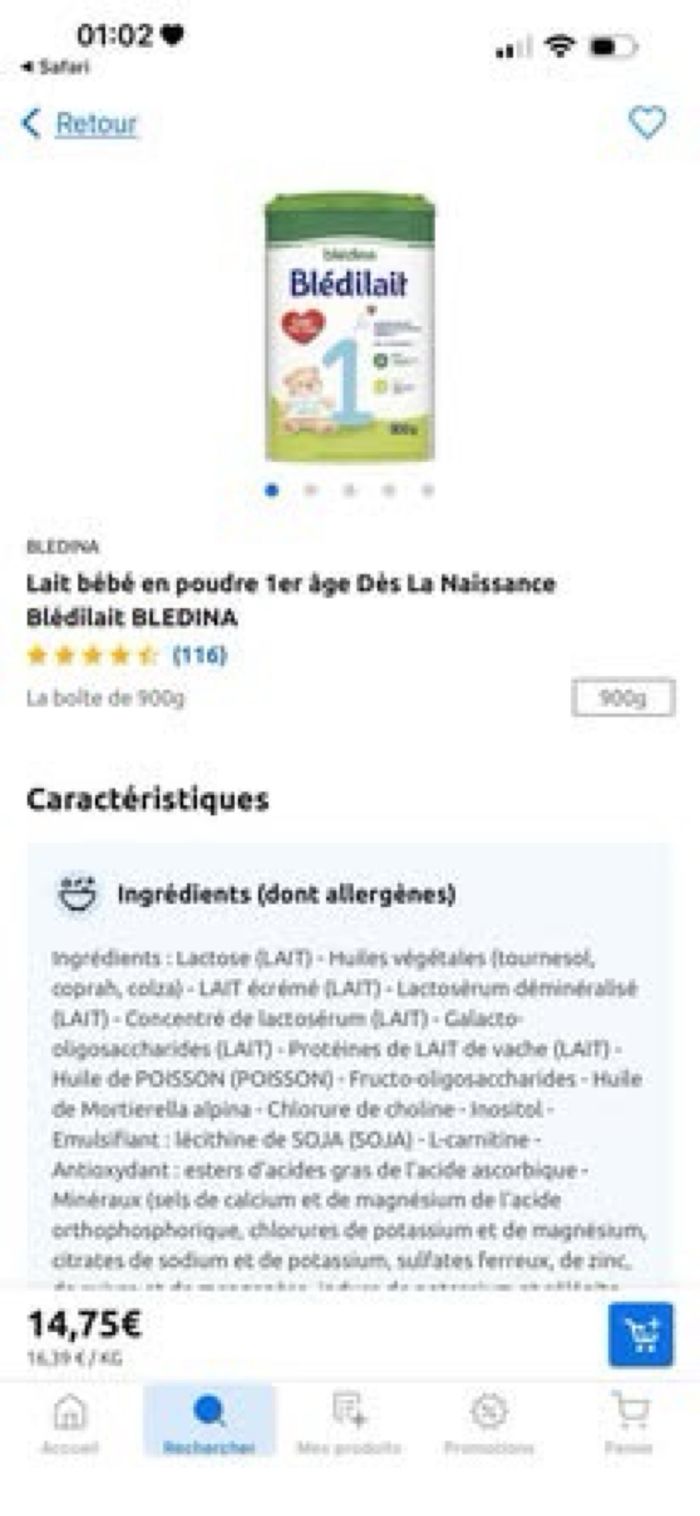This screenshot has width=700, height=1516.
Task: Select the 900g size option
Action: click(x=623, y=698)
